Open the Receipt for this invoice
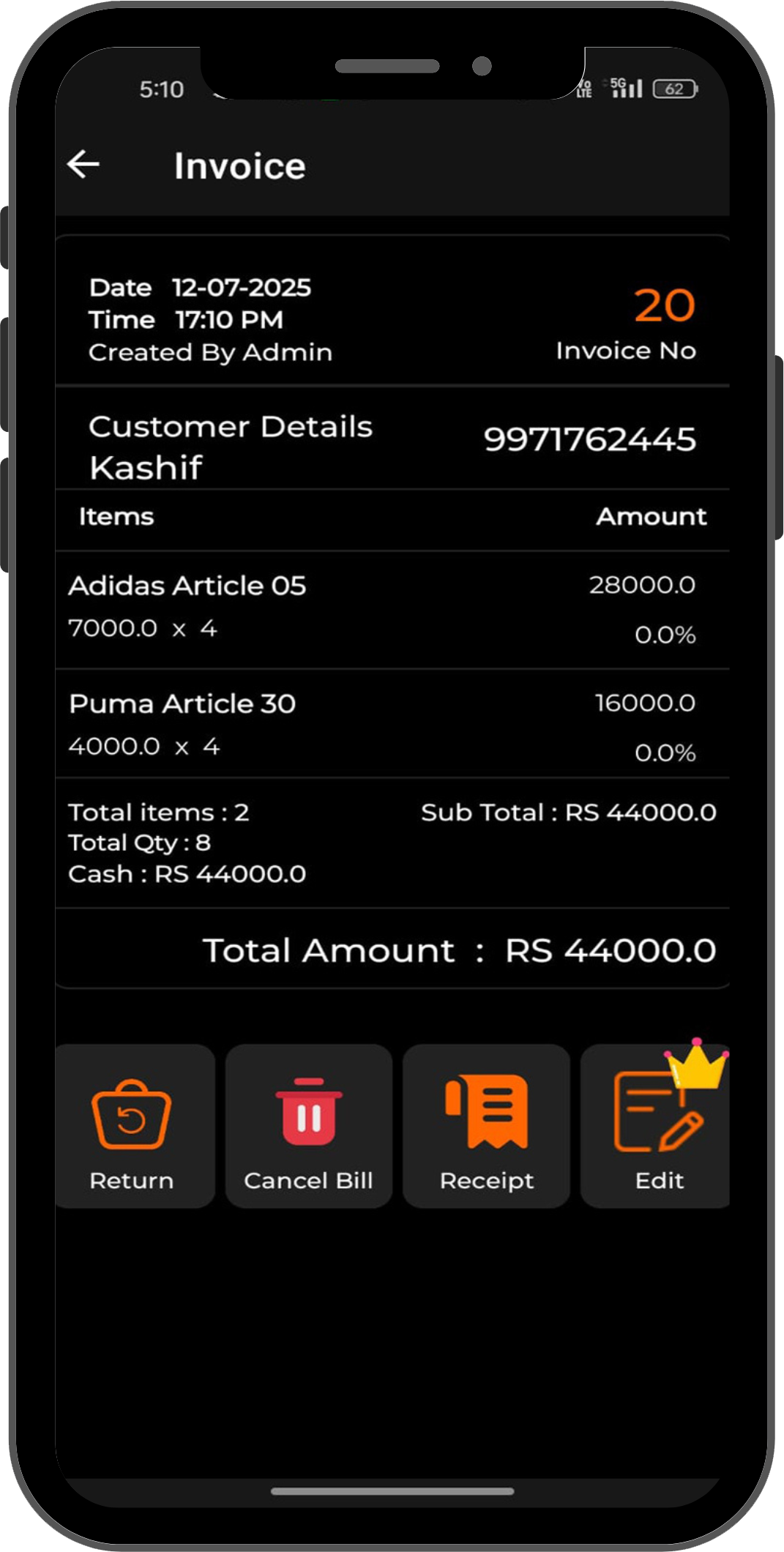 pyautogui.click(x=486, y=1126)
